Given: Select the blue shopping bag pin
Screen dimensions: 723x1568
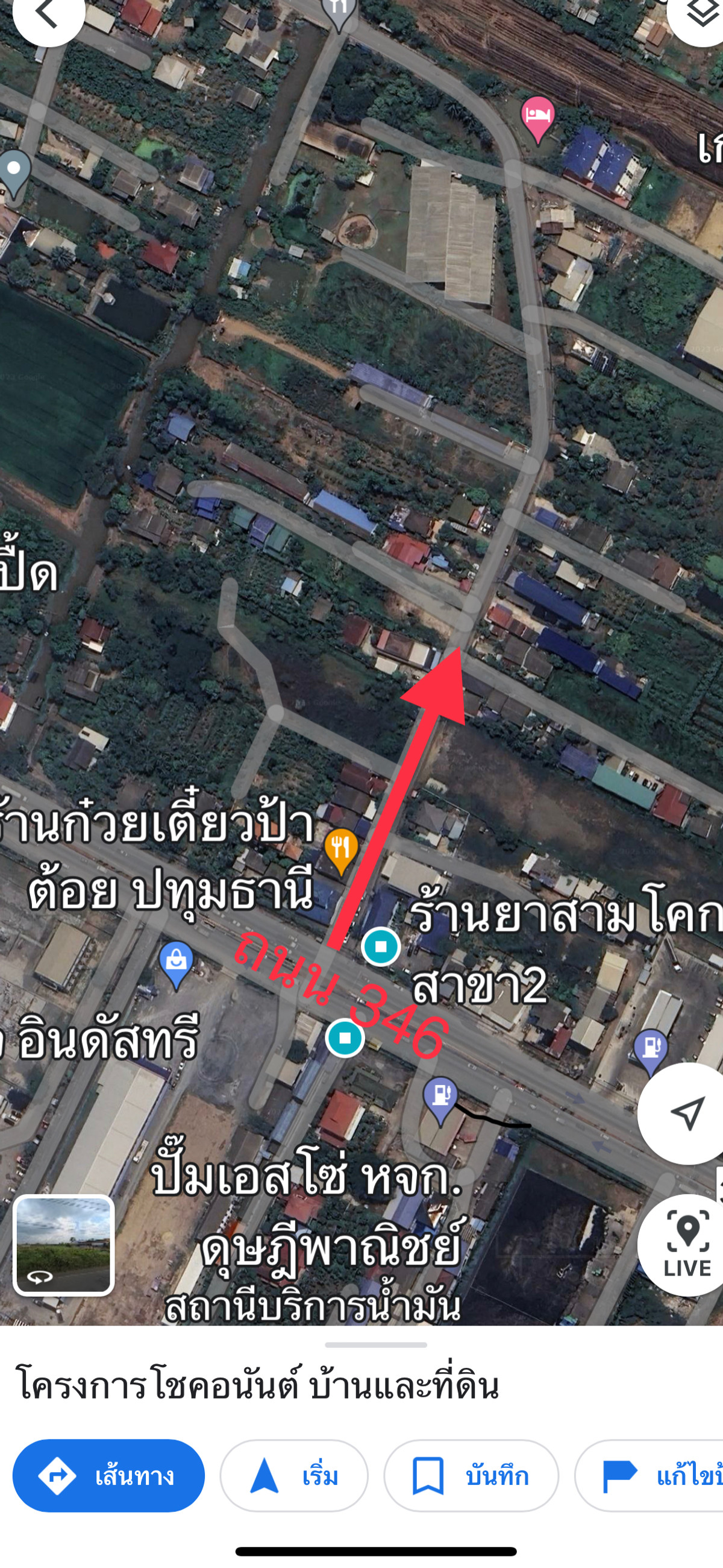Looking at the screenshot, I should coord(176,962).
